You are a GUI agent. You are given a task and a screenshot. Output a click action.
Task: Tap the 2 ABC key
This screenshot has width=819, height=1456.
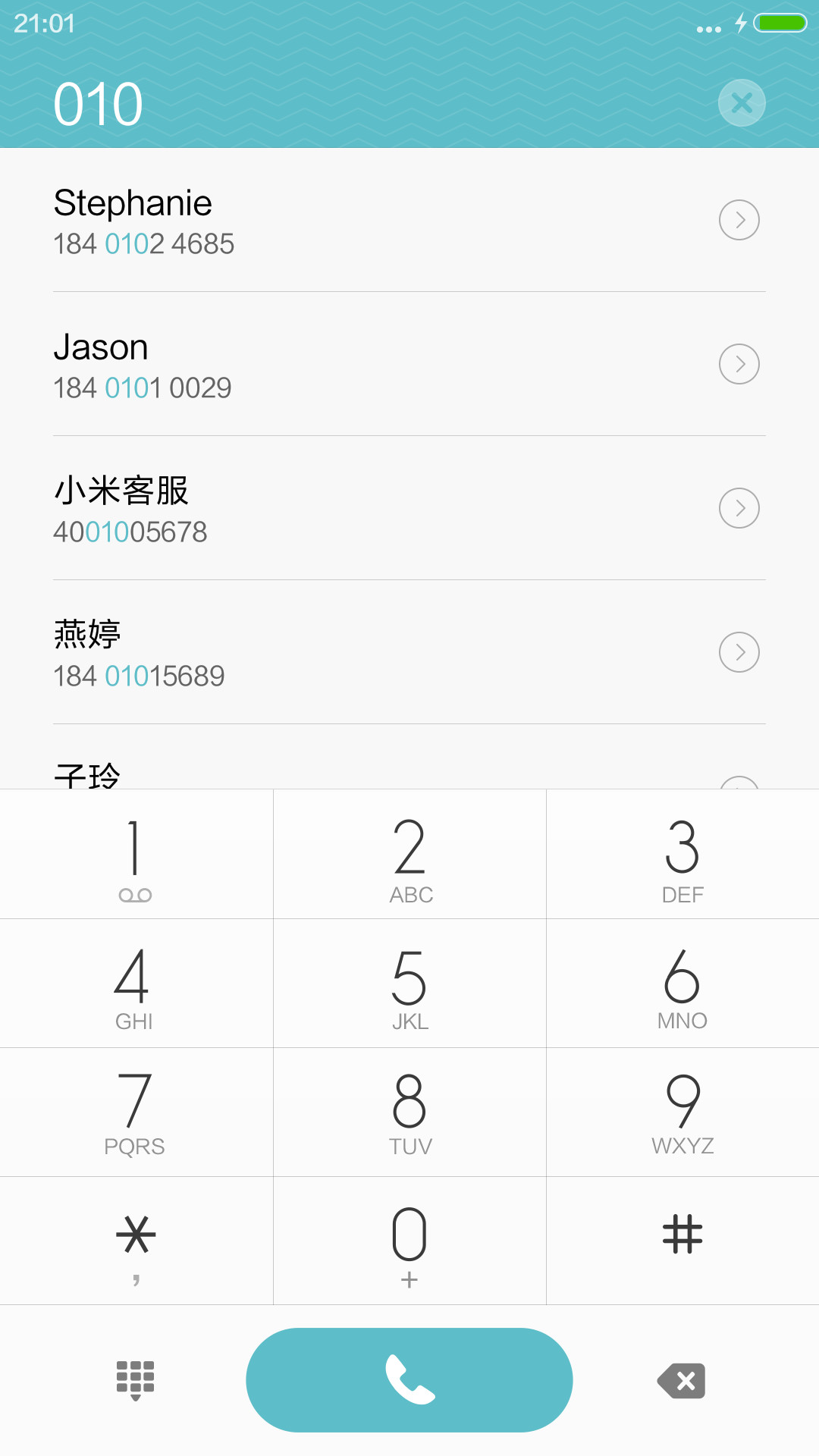coord(409,854)
